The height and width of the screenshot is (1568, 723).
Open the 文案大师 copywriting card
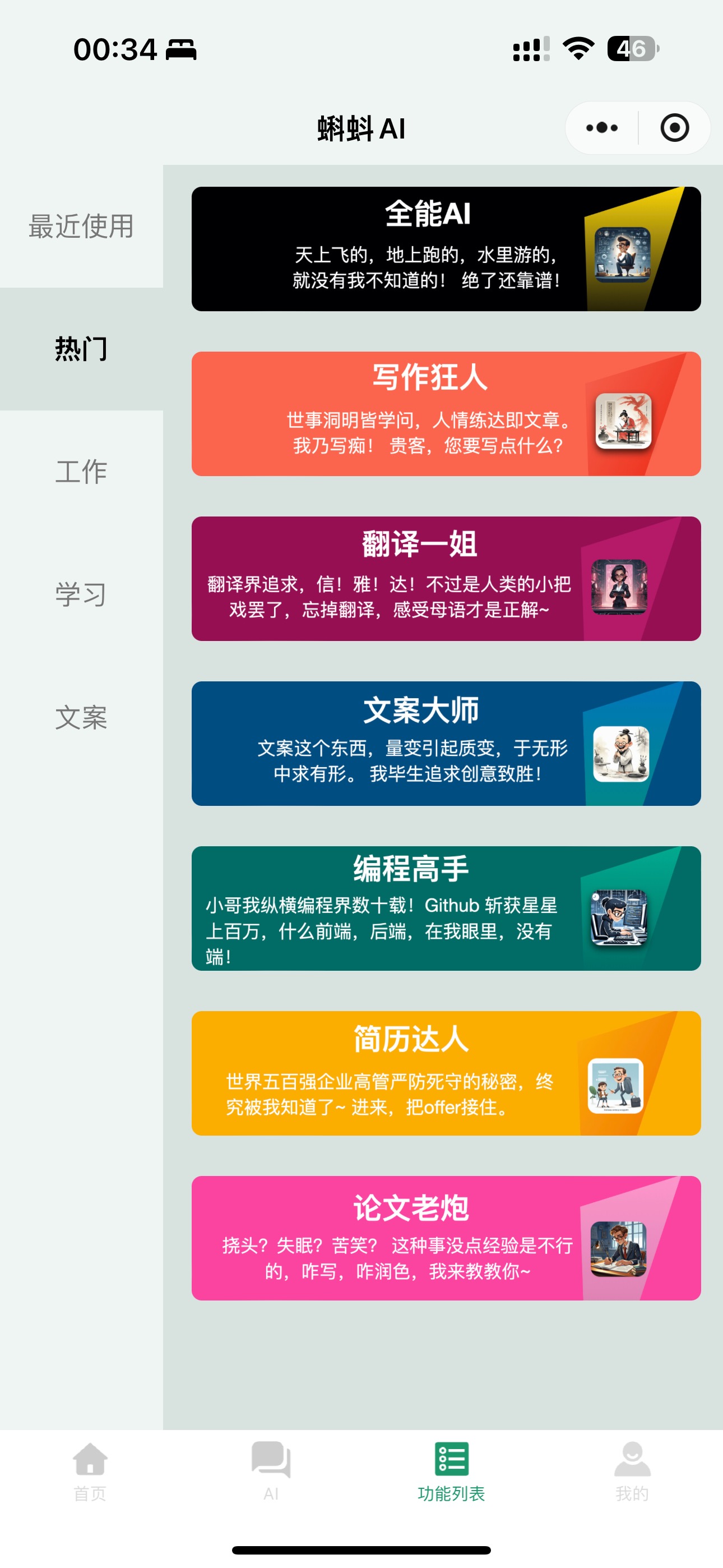click(x=446, y=743)
